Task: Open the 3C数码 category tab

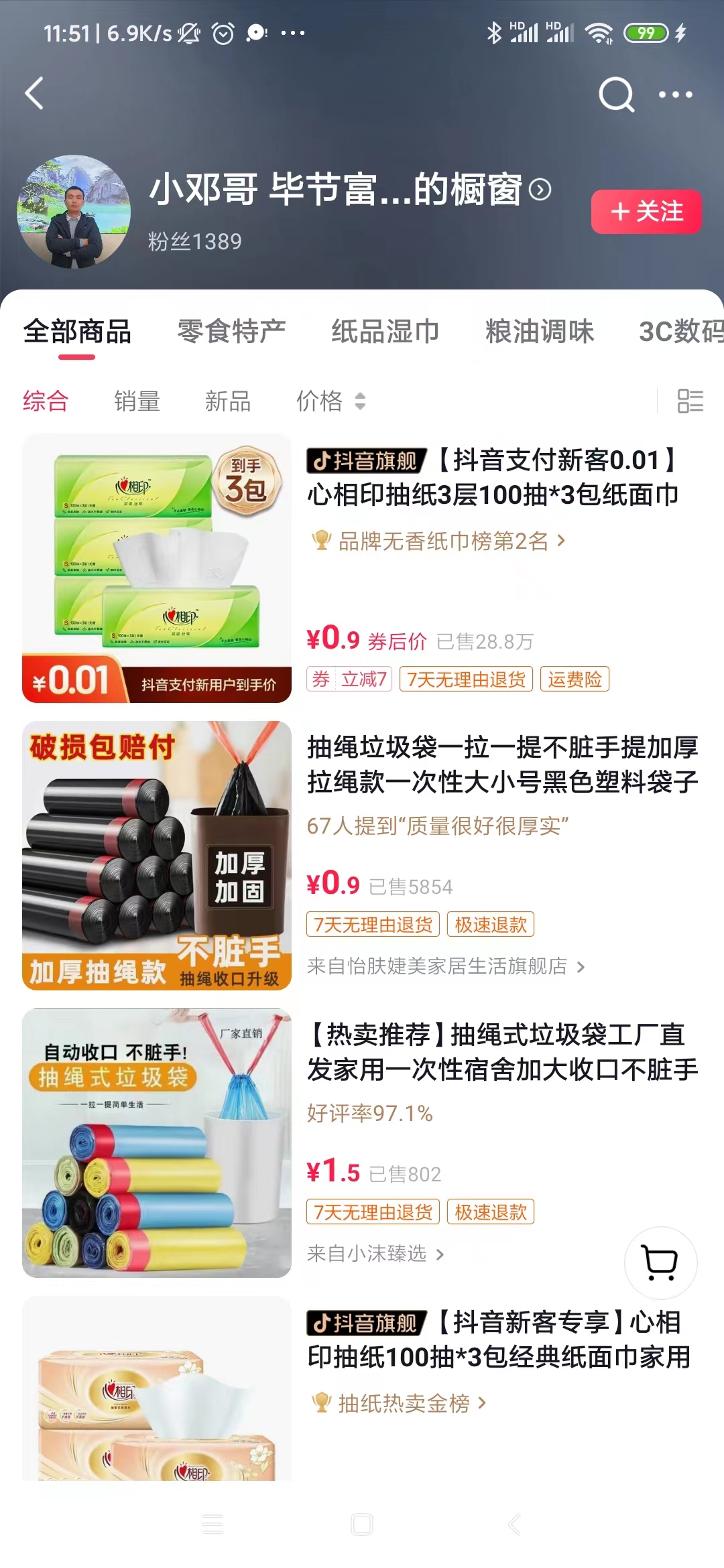Action: [680, 332]
